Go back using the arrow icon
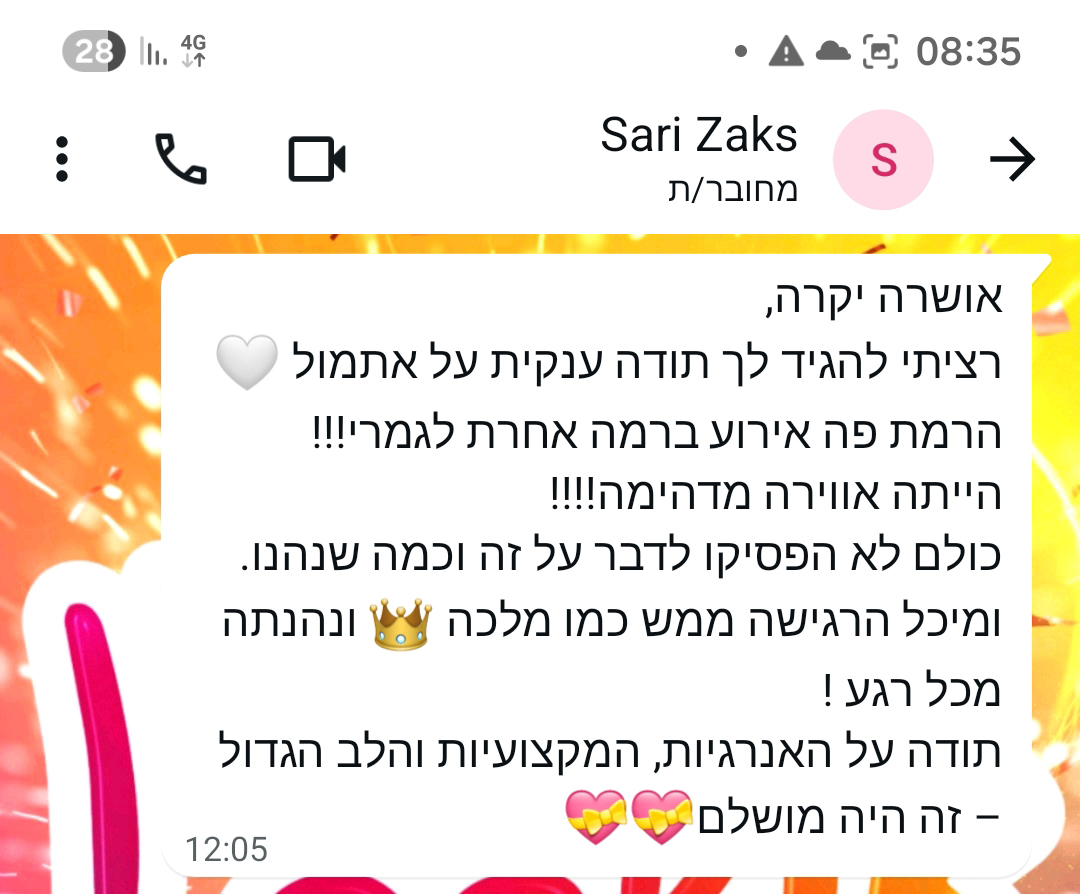 [x=1012, y=160]
